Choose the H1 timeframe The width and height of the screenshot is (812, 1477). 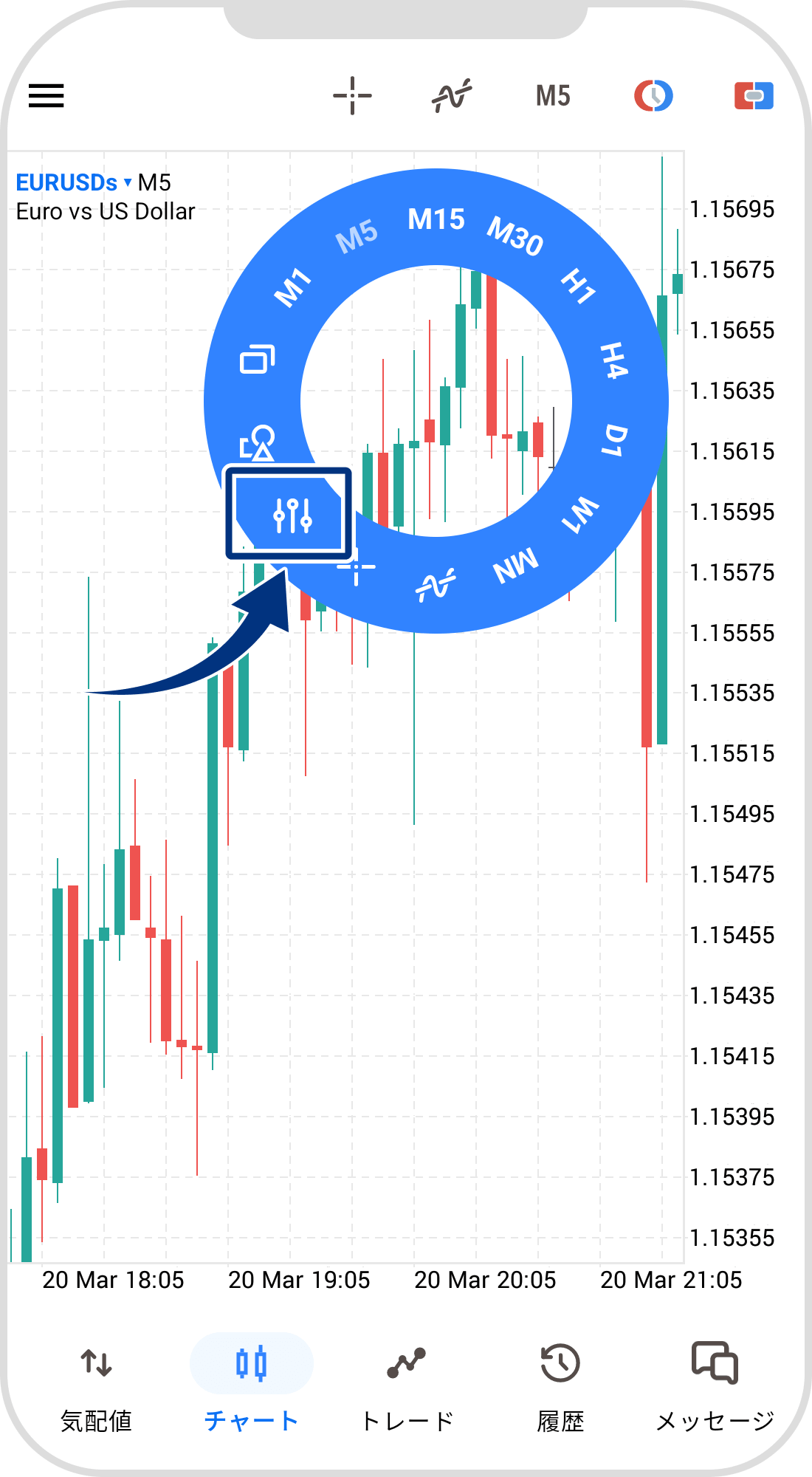point(578,286)
